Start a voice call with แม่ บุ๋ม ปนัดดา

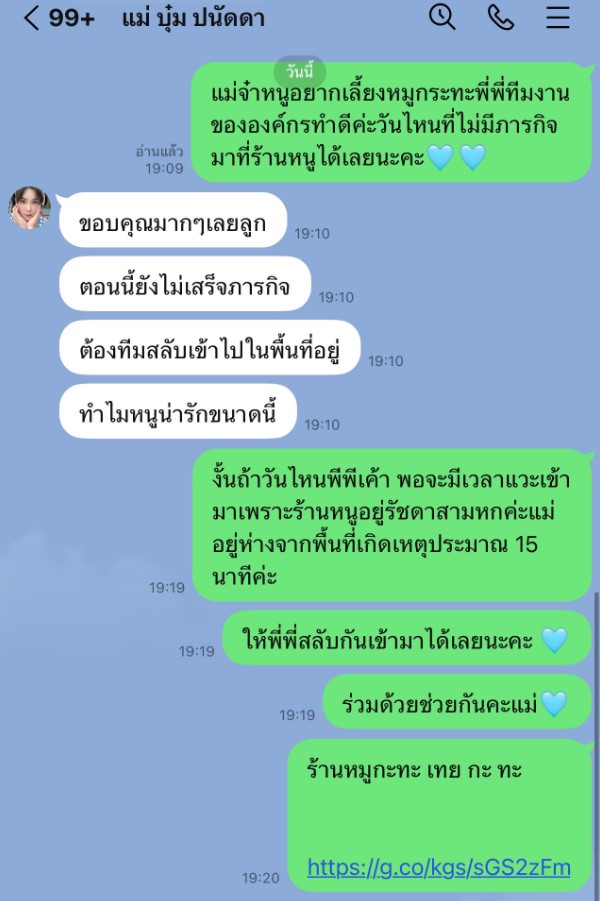(x=500, y=17)
